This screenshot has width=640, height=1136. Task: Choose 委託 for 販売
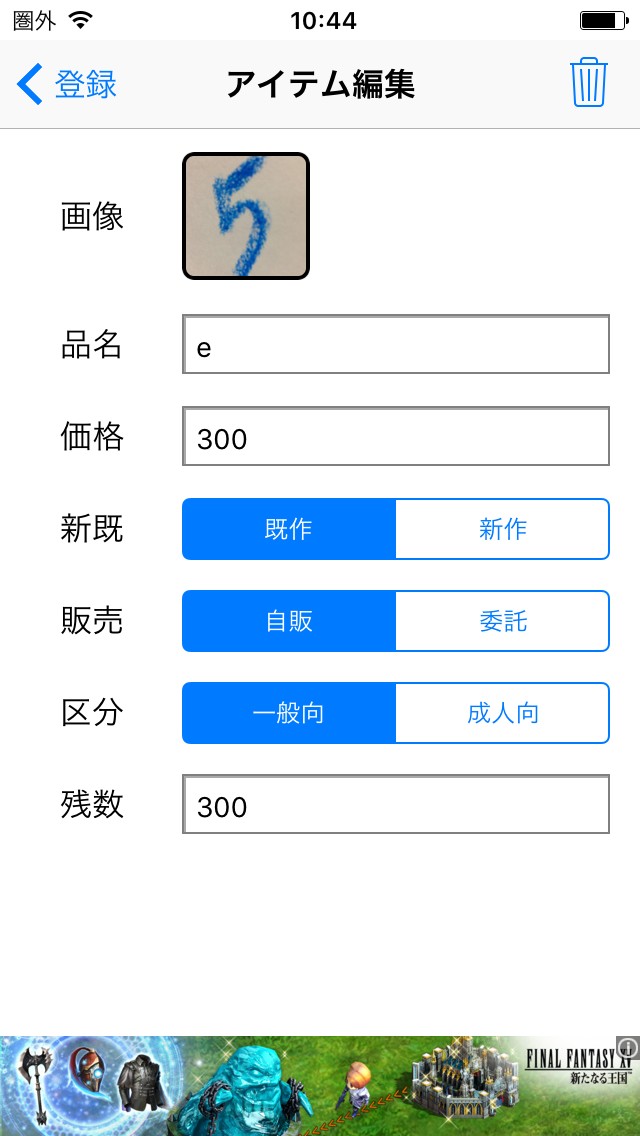[x=502, y=621]
